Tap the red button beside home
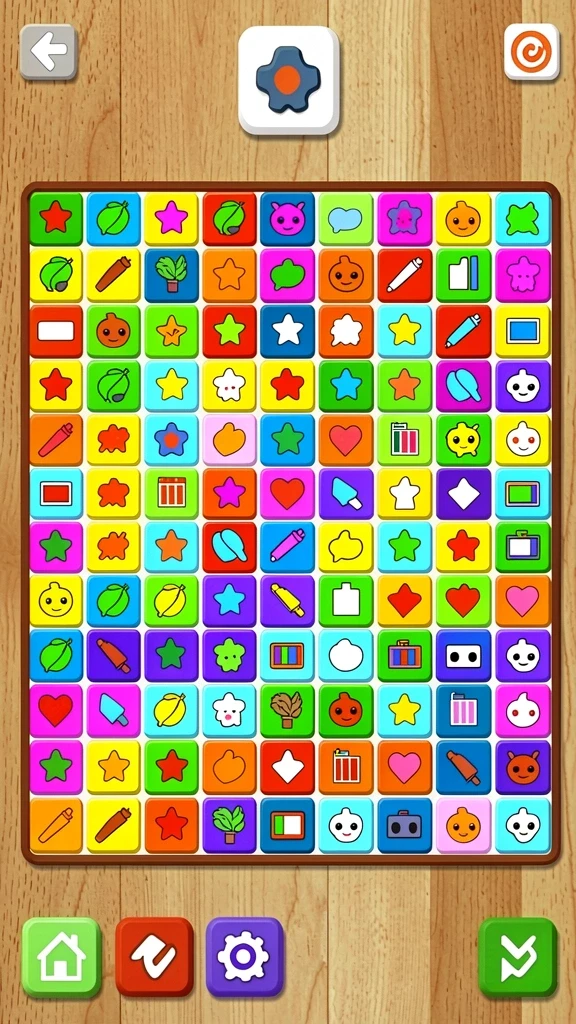The image size is (576, 1024). tap(154, 957)
